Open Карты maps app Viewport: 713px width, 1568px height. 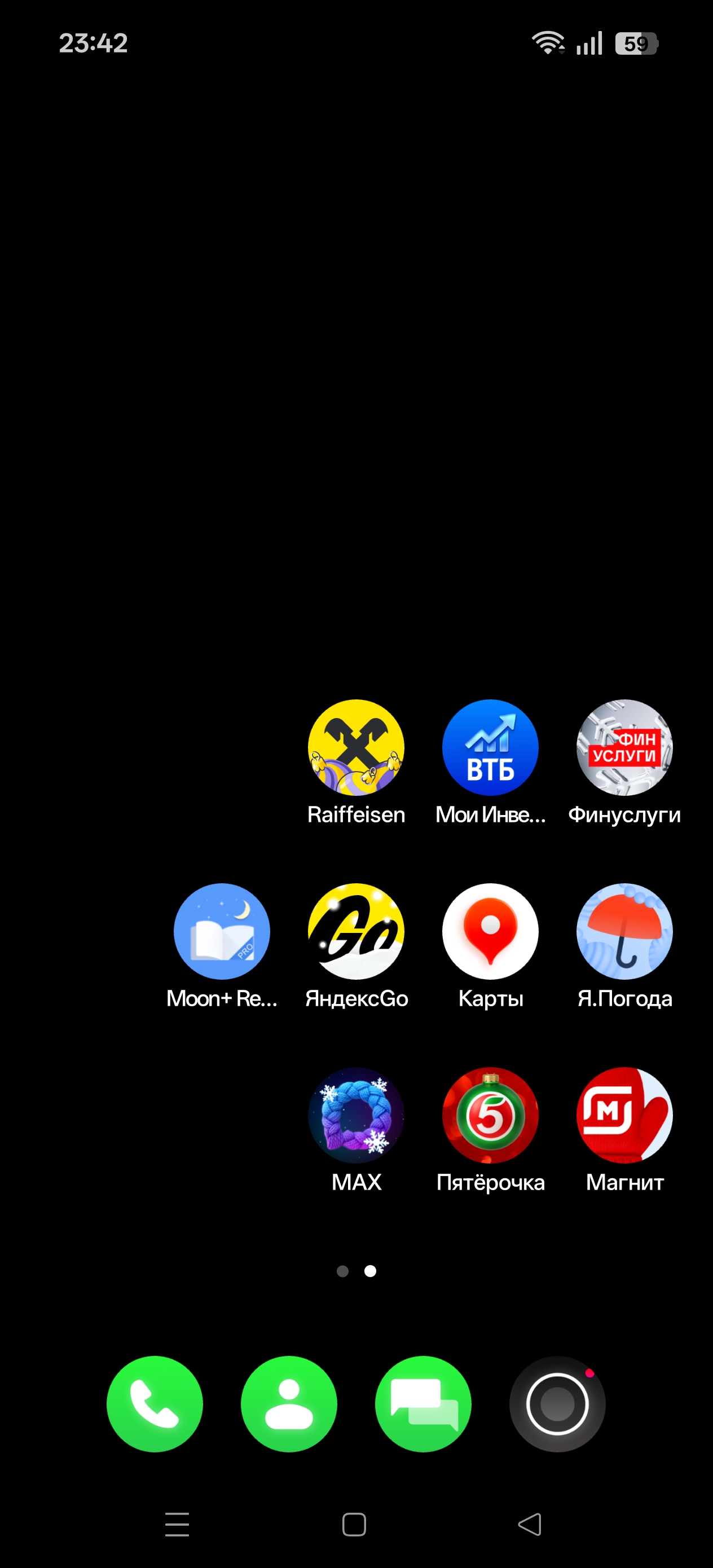(x=490, y=931)
